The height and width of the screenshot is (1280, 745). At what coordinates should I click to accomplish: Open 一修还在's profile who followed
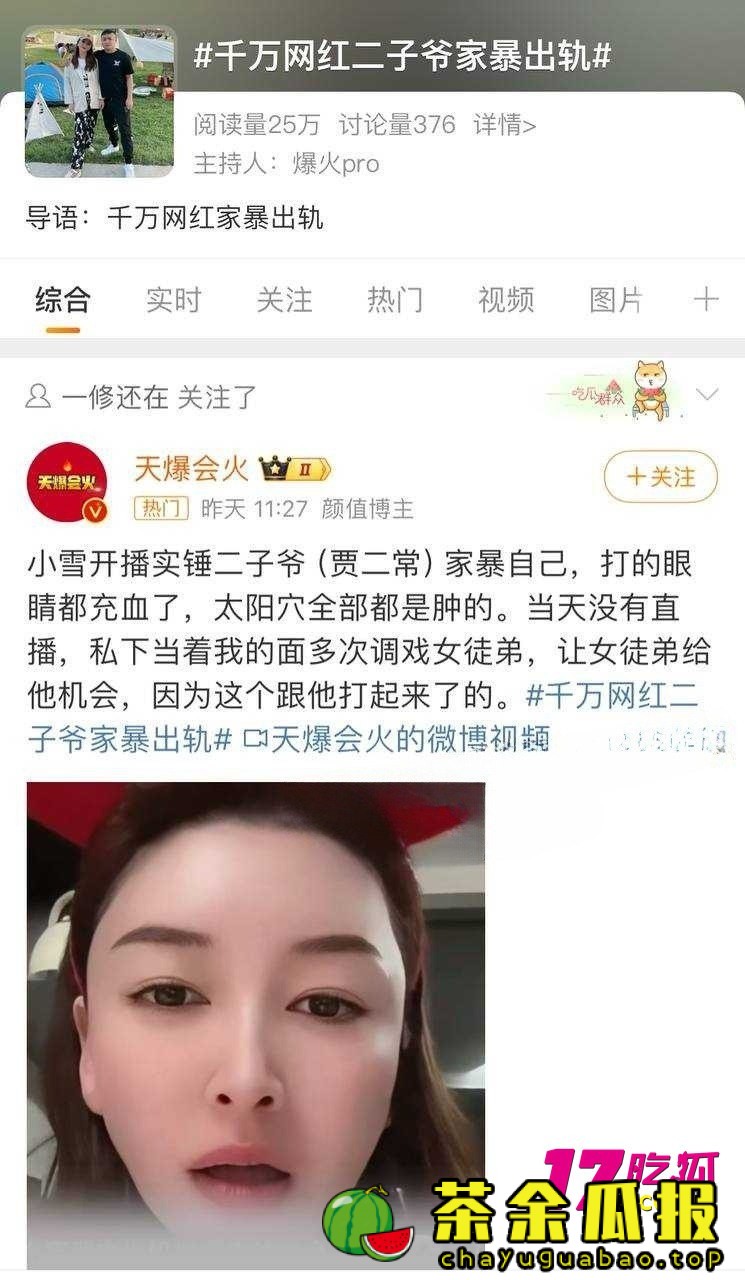coord(115,397)
